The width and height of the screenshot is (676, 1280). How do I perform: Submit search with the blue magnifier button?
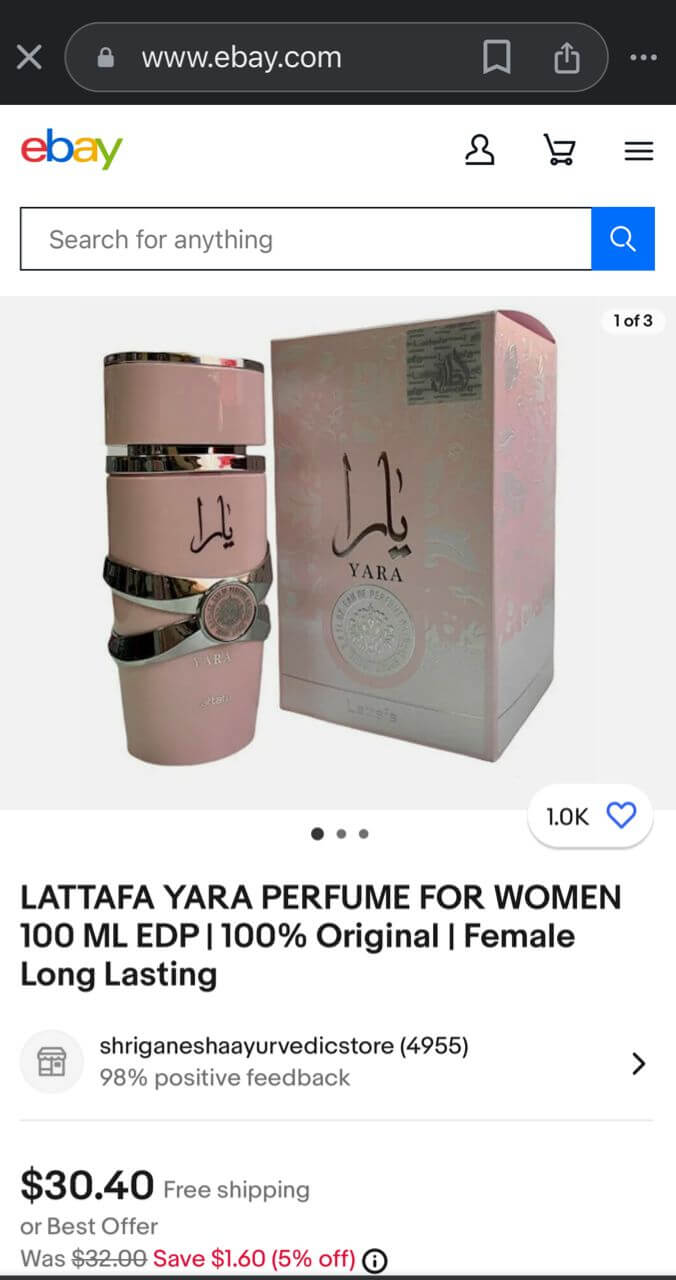click(x=623, y=239)
